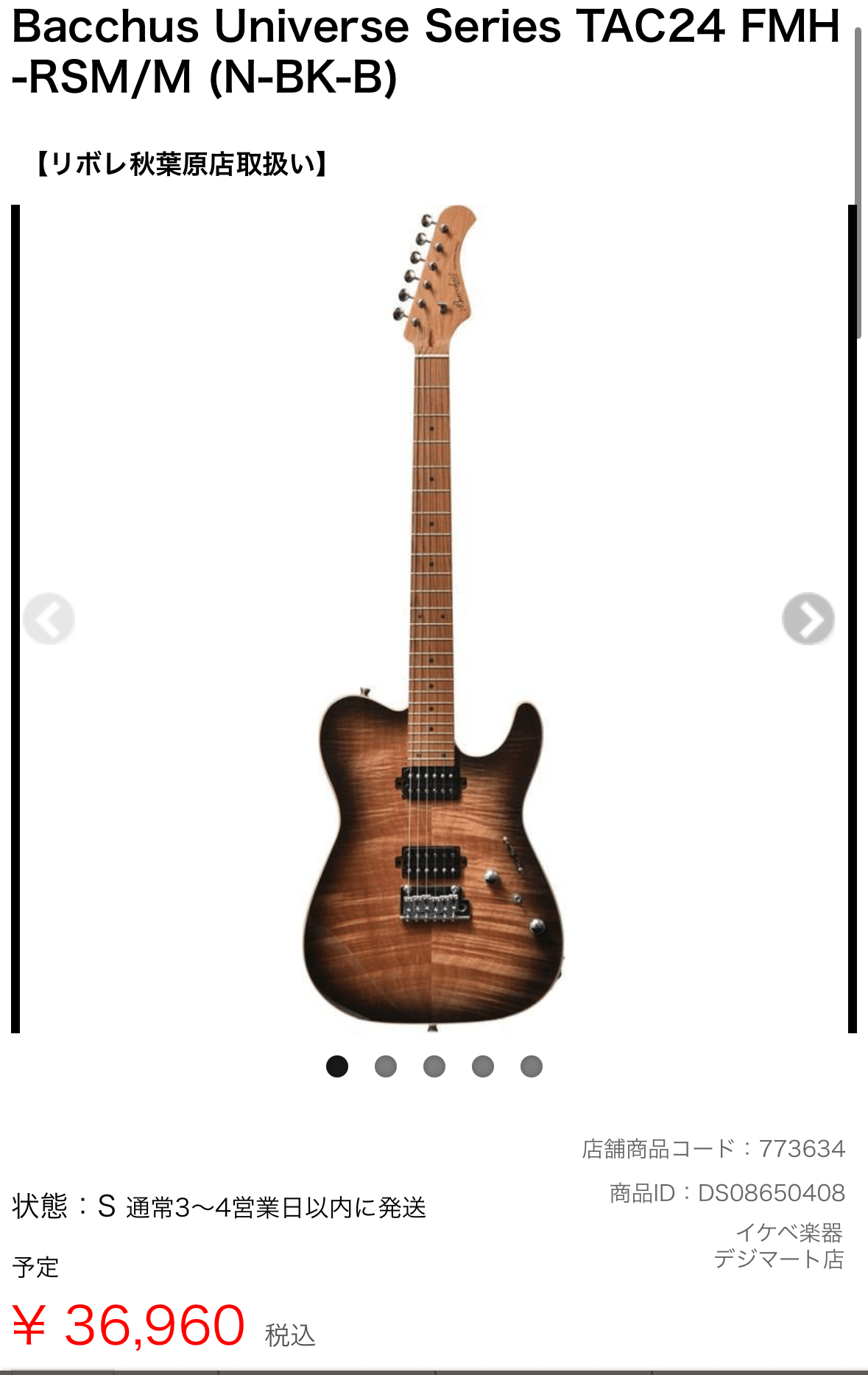Go to the previous product photo
Image resolution: width=868 pixels, height=1375 pixels.
(x=49, y=619)
